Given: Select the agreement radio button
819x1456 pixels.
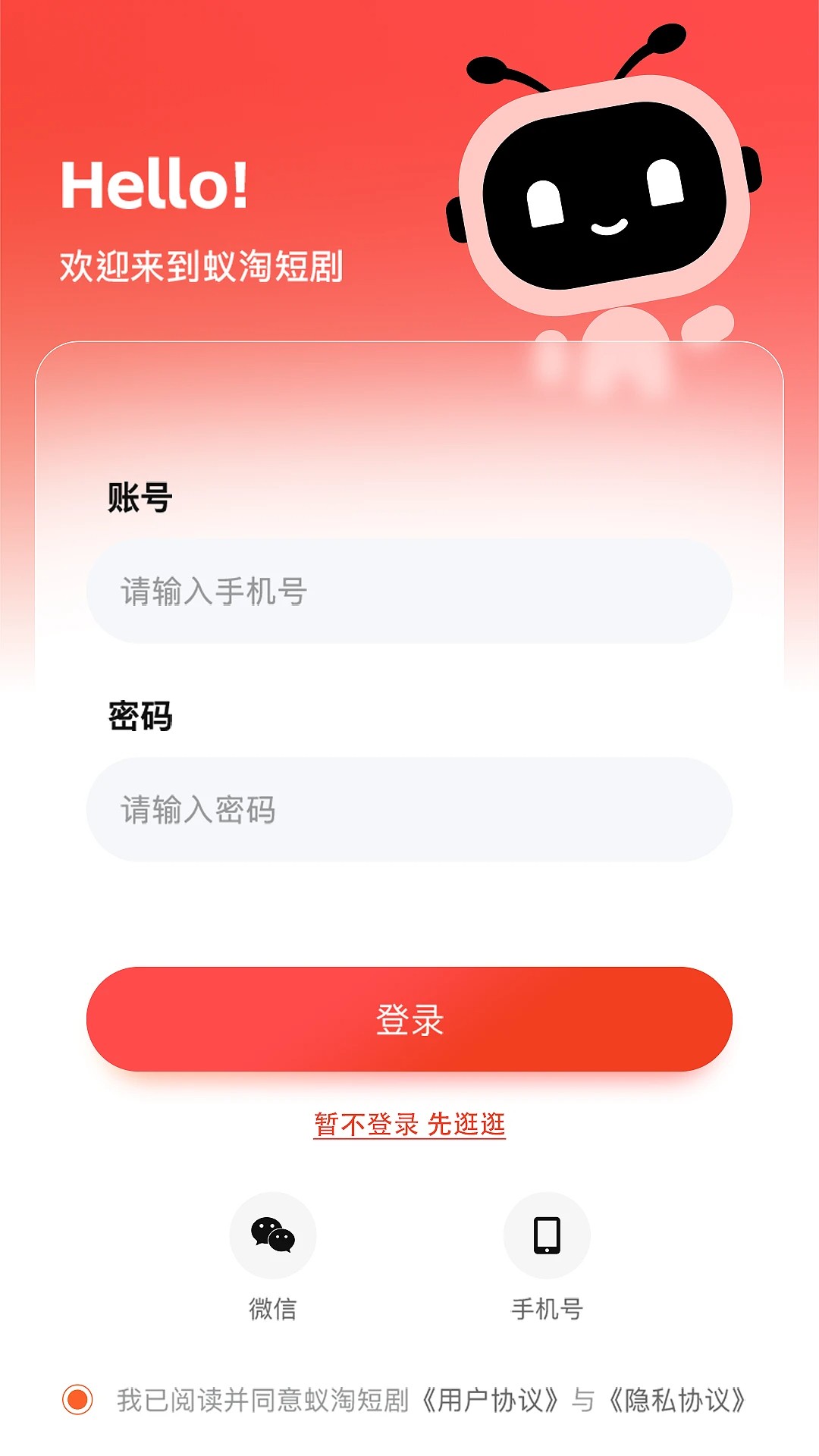Looking at the screenshot, I should tap(77, 1401).
